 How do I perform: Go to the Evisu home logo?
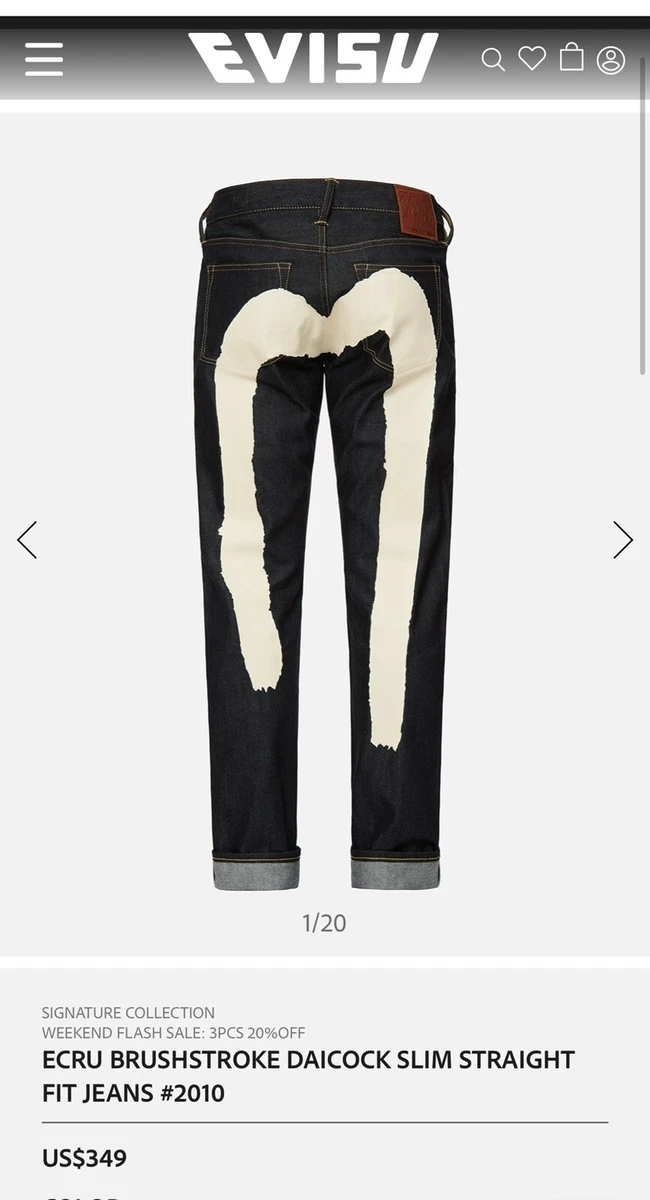[313, 58]
